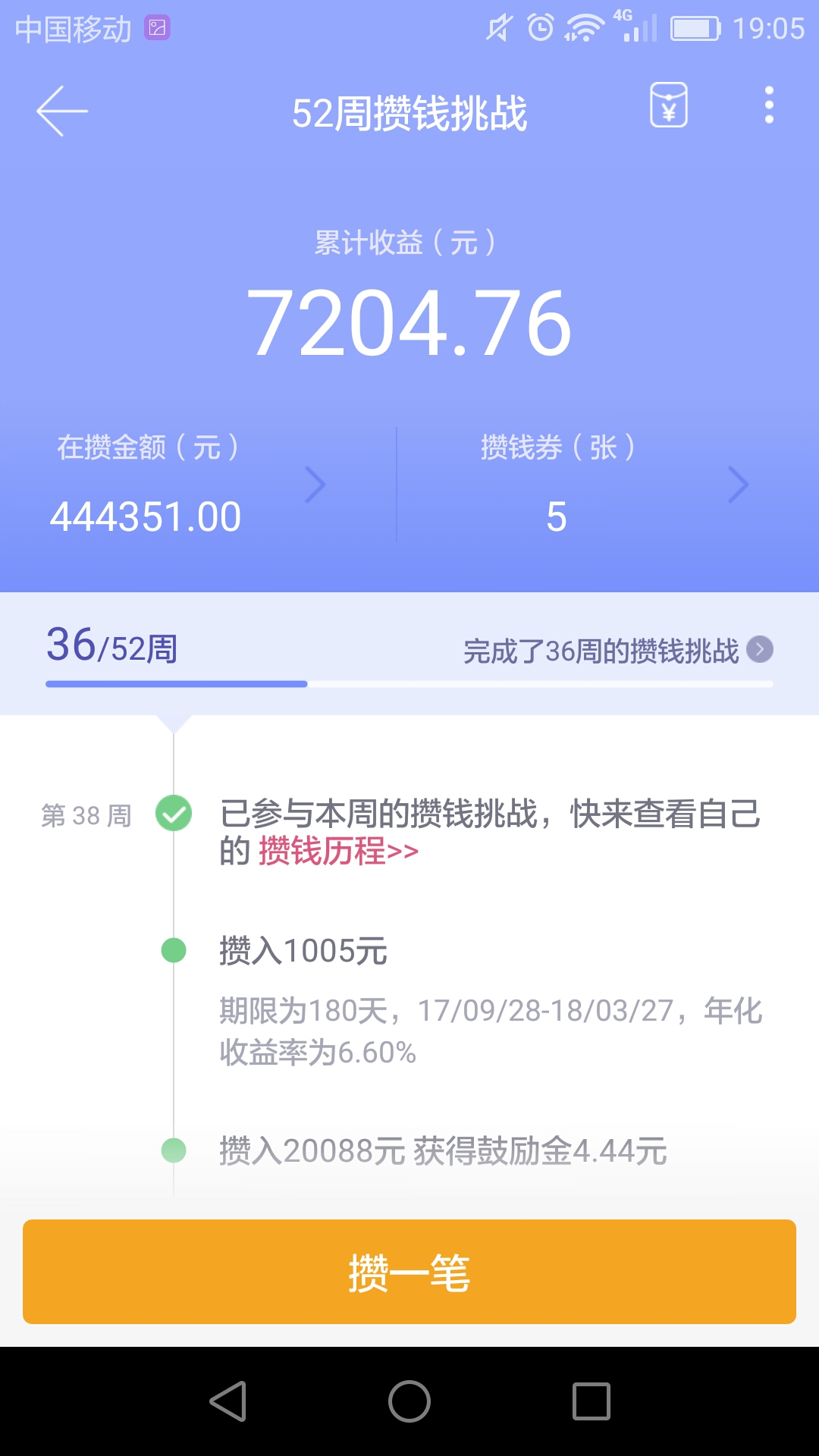Open the 攒入1005元 record entry
The height and width of the screenshot is (1456, 819).
tap(303, 950)
